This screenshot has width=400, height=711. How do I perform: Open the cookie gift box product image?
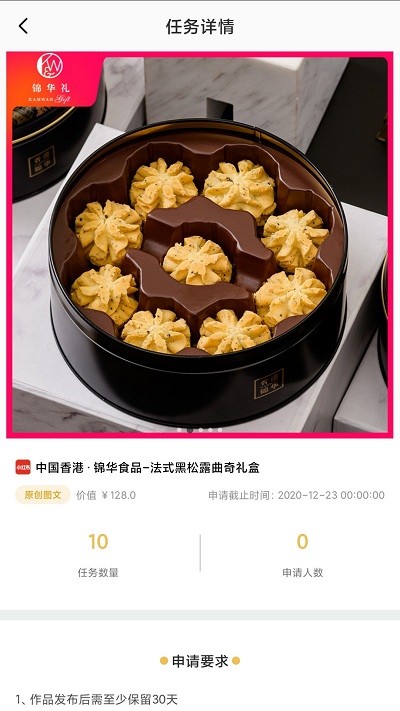pyautogui.click(x=200, y=245)
